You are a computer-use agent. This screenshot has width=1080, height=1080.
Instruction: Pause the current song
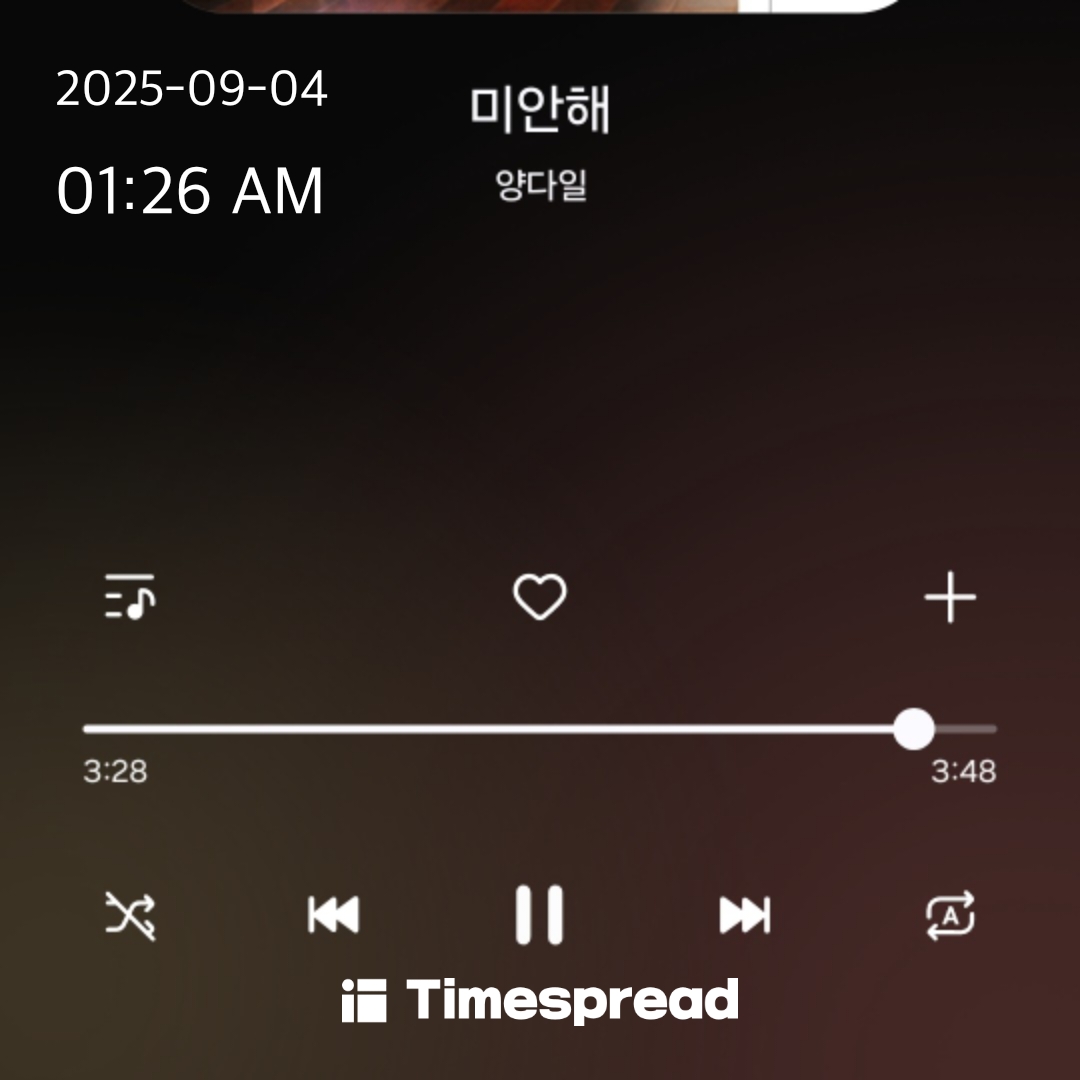pos(540,915)
